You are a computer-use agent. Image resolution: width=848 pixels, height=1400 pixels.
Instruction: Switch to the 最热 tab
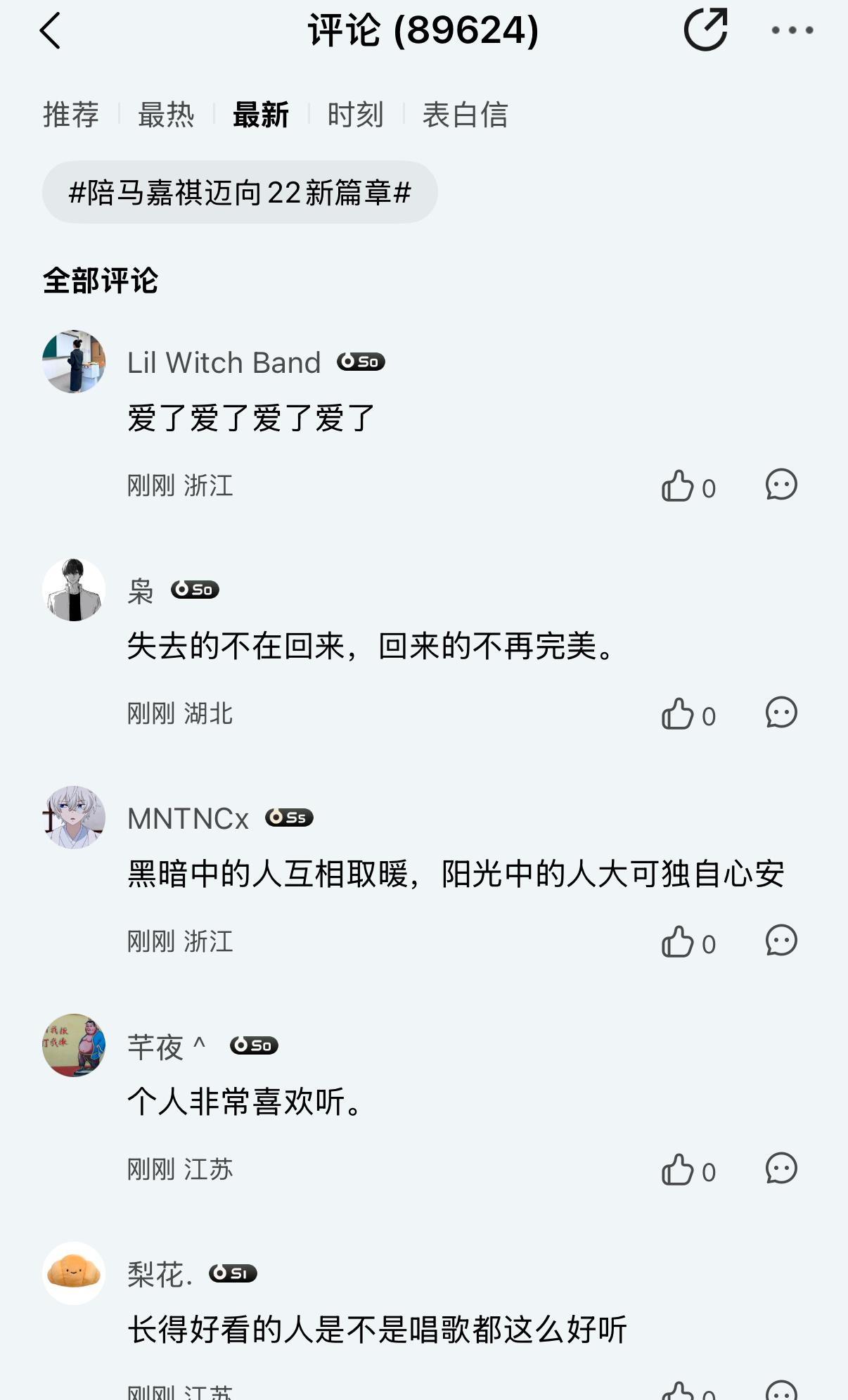point(166,115)
